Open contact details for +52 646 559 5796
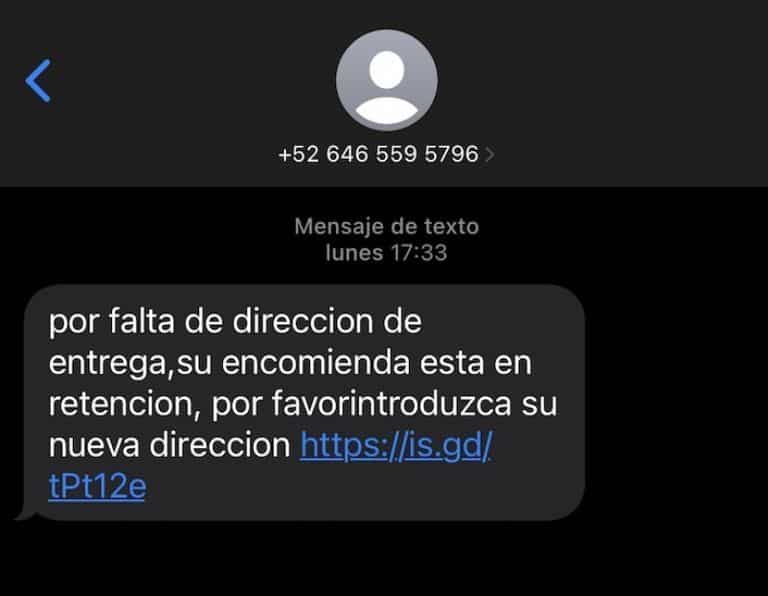The image size is (768, 596). (386, 155)
